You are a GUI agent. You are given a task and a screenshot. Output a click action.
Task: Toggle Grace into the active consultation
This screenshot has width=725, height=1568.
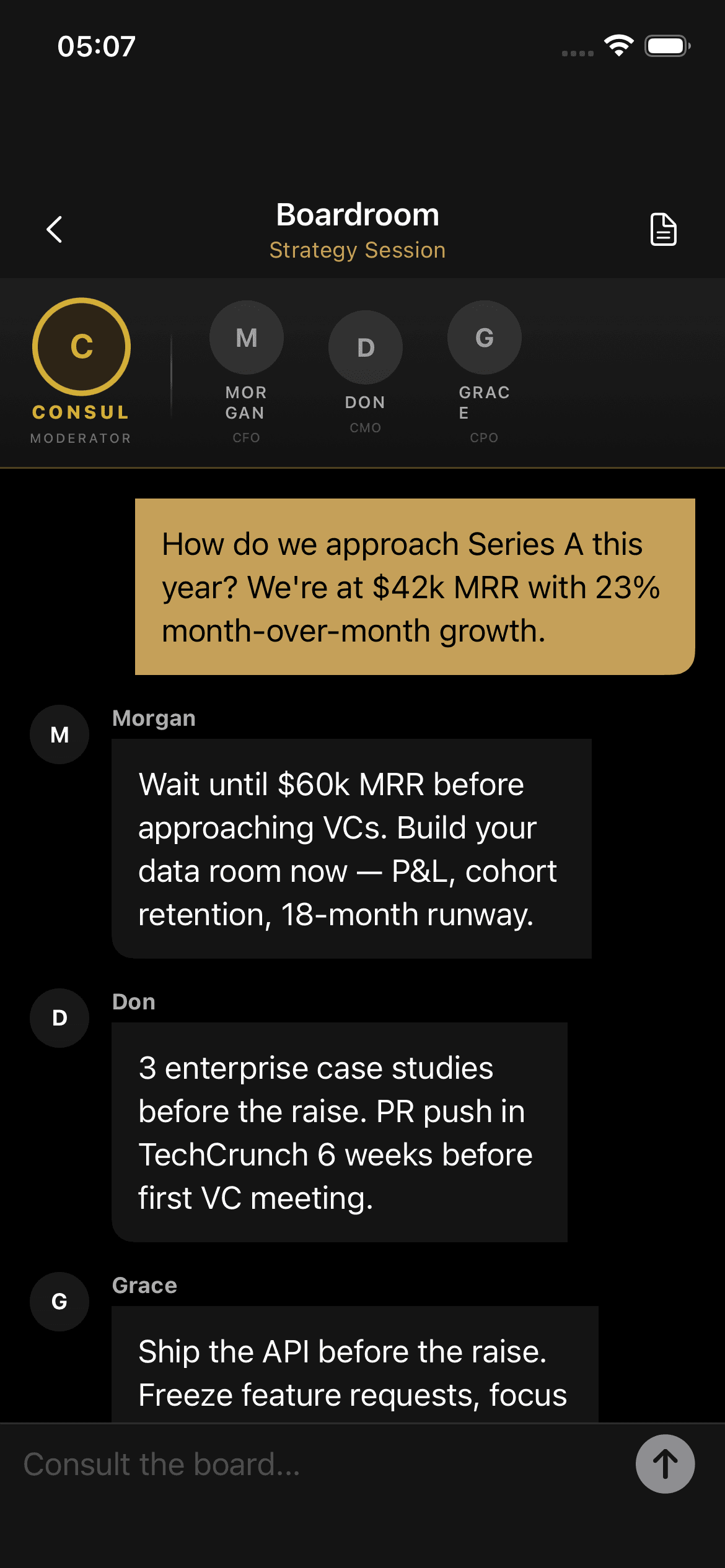click(x=484, y=337)
